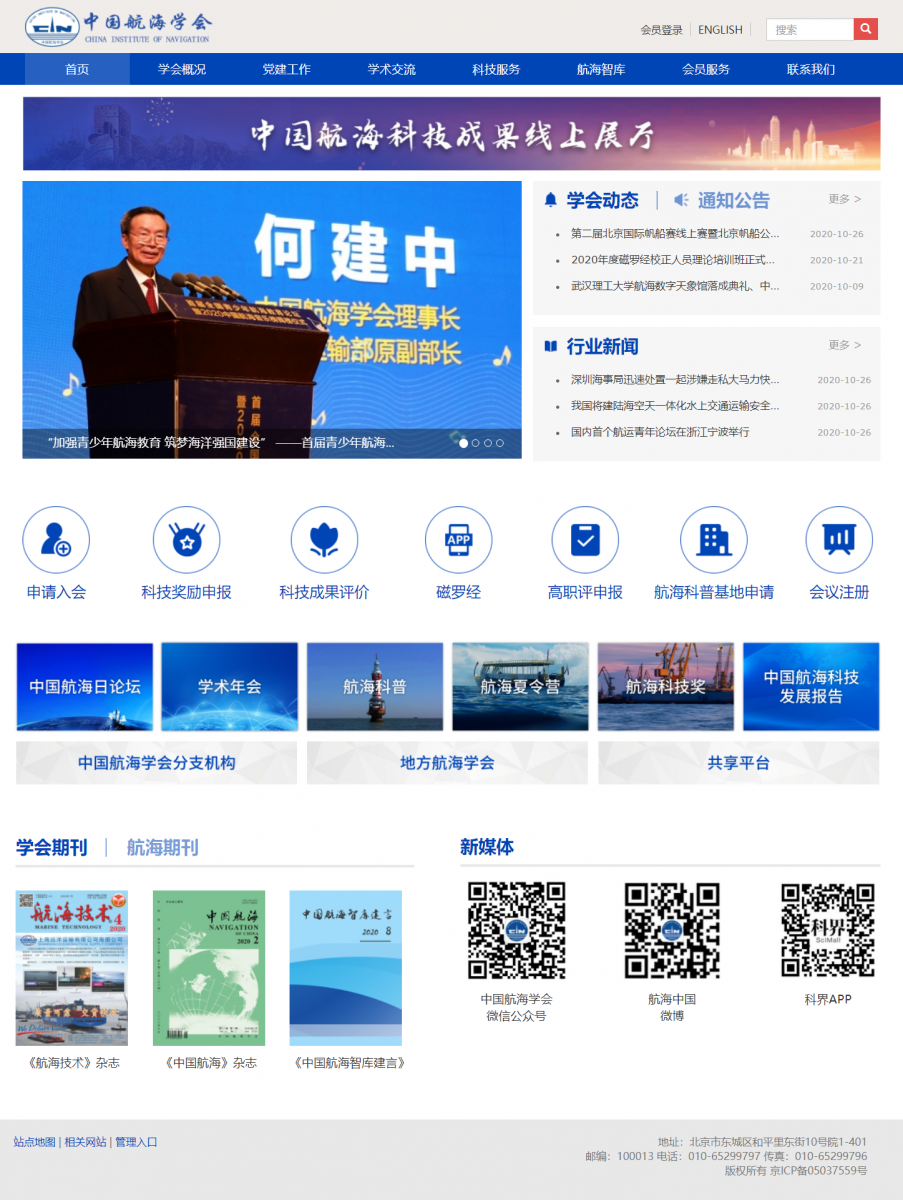Open the 磁罗经 APP shortcut
The width and height of the screenshot is (903, 1200).
coord(458,540)
